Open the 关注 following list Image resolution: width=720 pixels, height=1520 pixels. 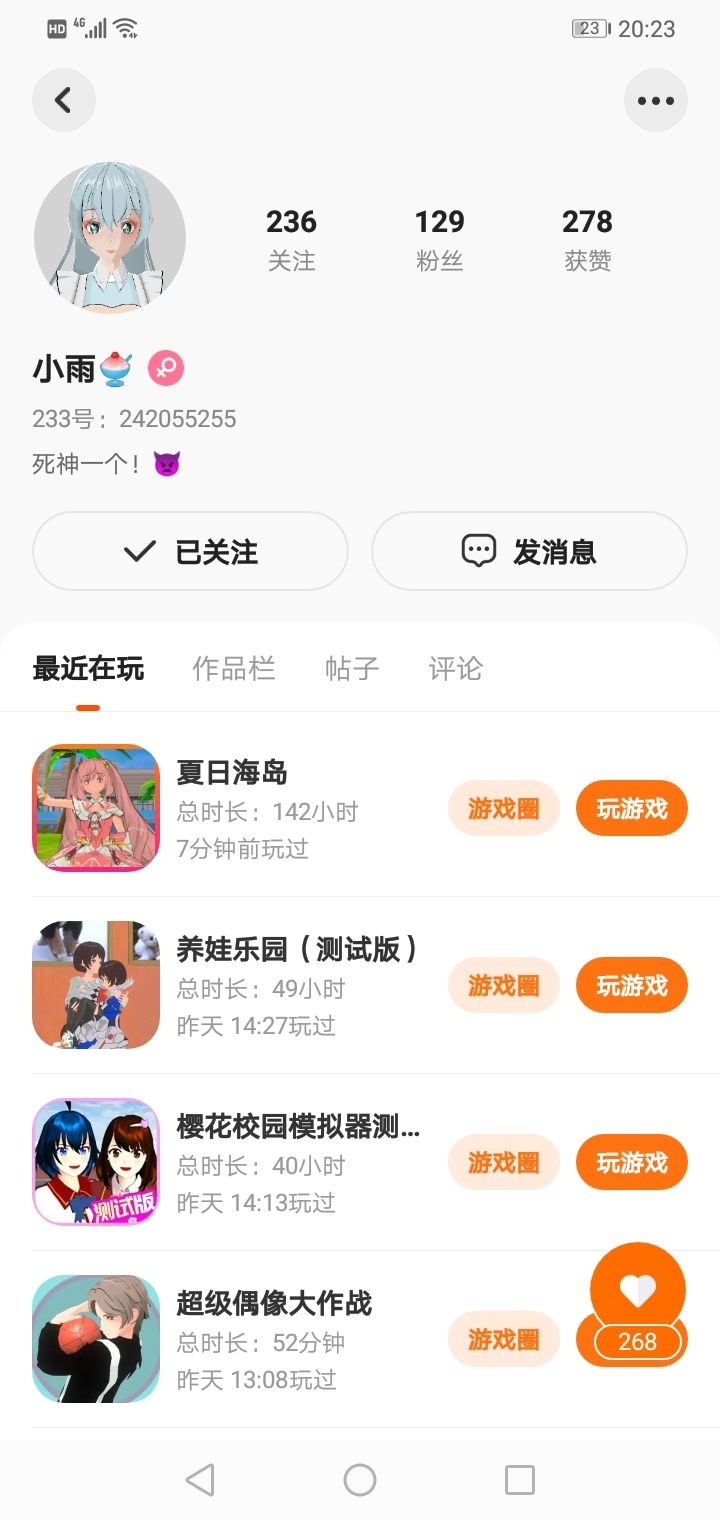click(291, 239)
